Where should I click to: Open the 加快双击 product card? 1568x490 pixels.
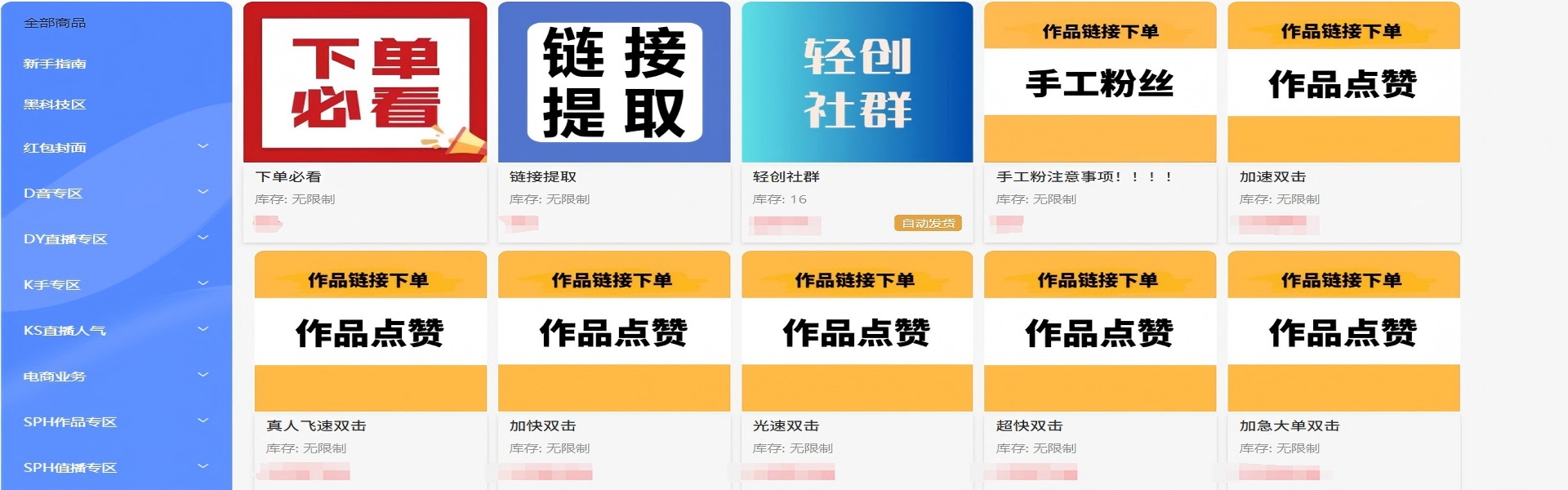pyautogui.click(x=614, y=332)
